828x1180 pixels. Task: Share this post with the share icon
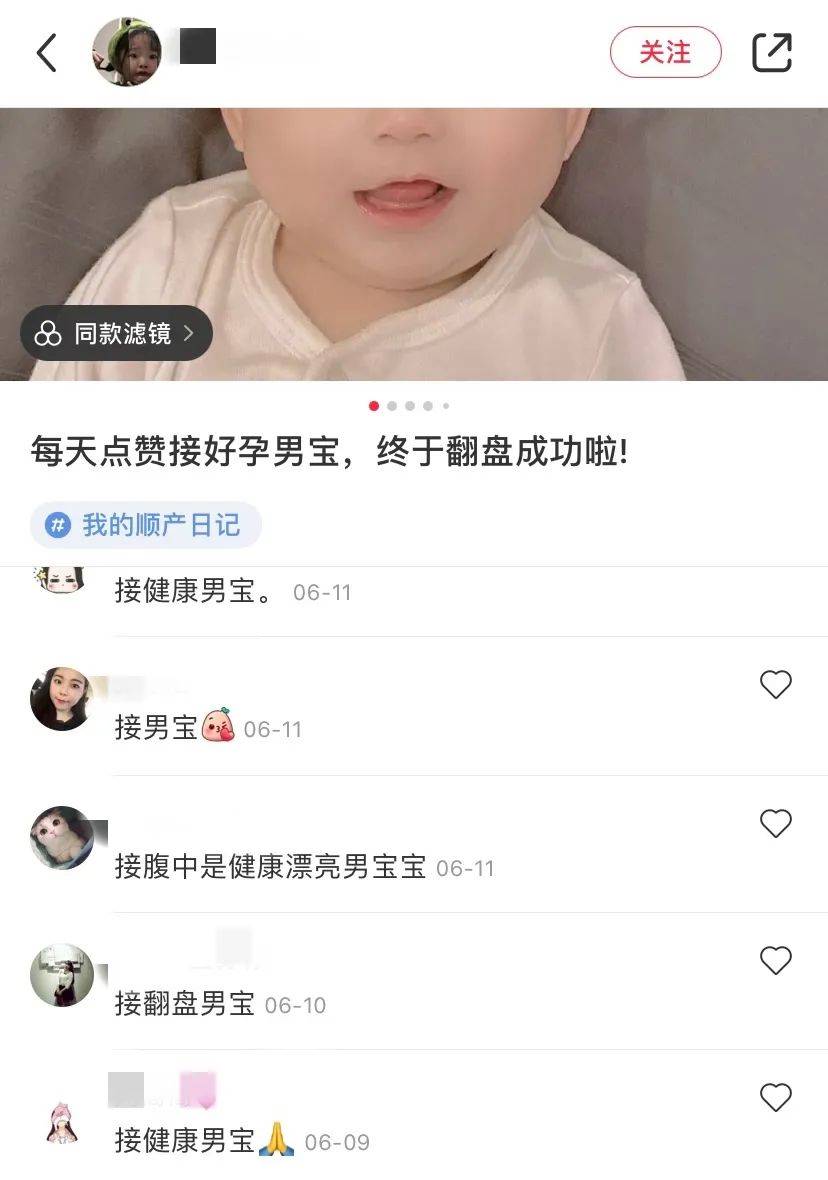click(x=771, y=52)
